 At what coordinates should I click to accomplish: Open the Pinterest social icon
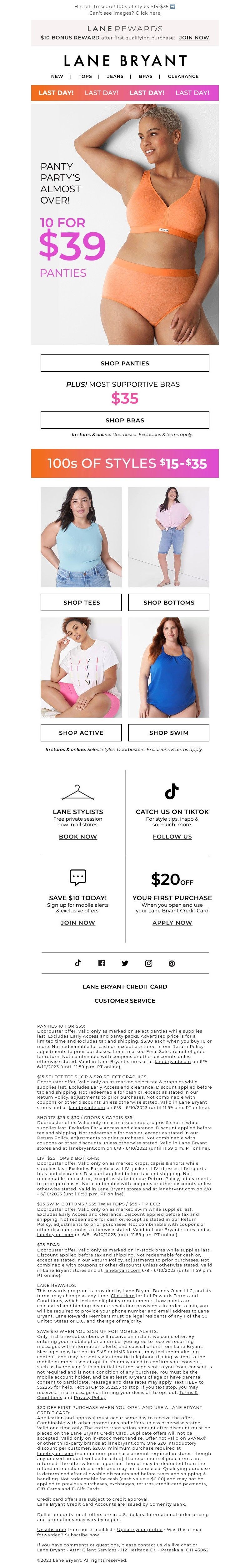click(172, 964)
